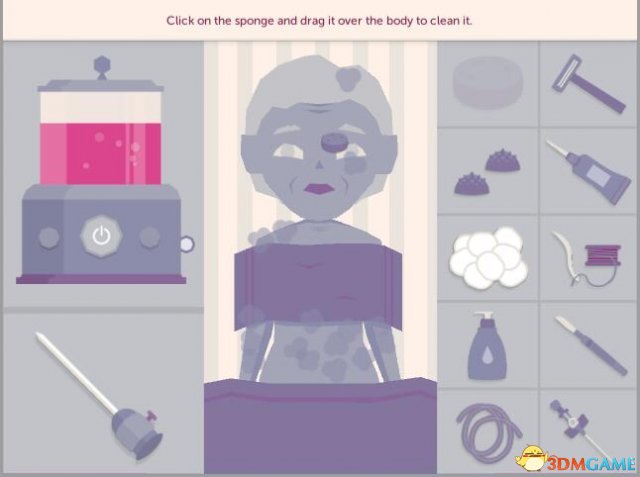Pick up the razor
Viewport: 640px width, 477px height.
(x=588, y=83)
